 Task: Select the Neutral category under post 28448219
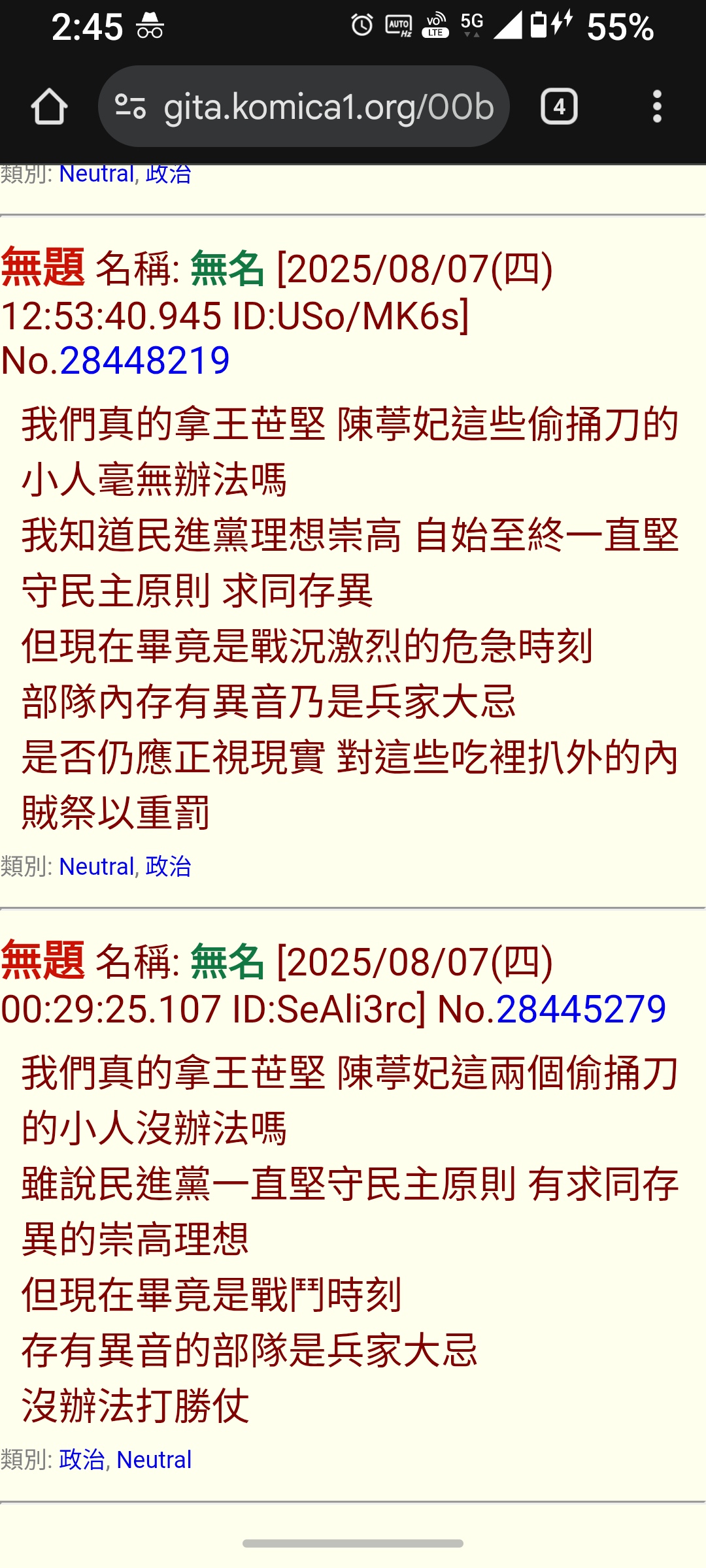coord(97,866)
